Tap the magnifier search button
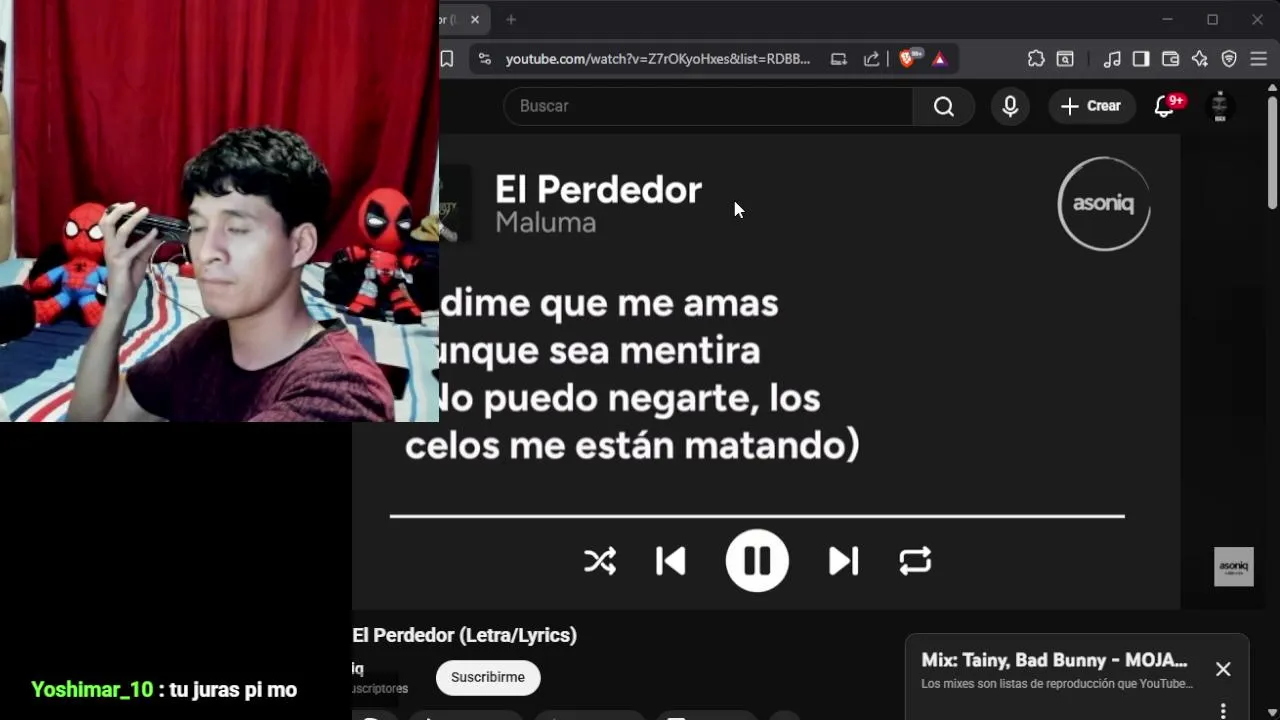Image resolution: width=1280 pixels, height=720 pixels. pyautogui.click(x=943, y=106)
